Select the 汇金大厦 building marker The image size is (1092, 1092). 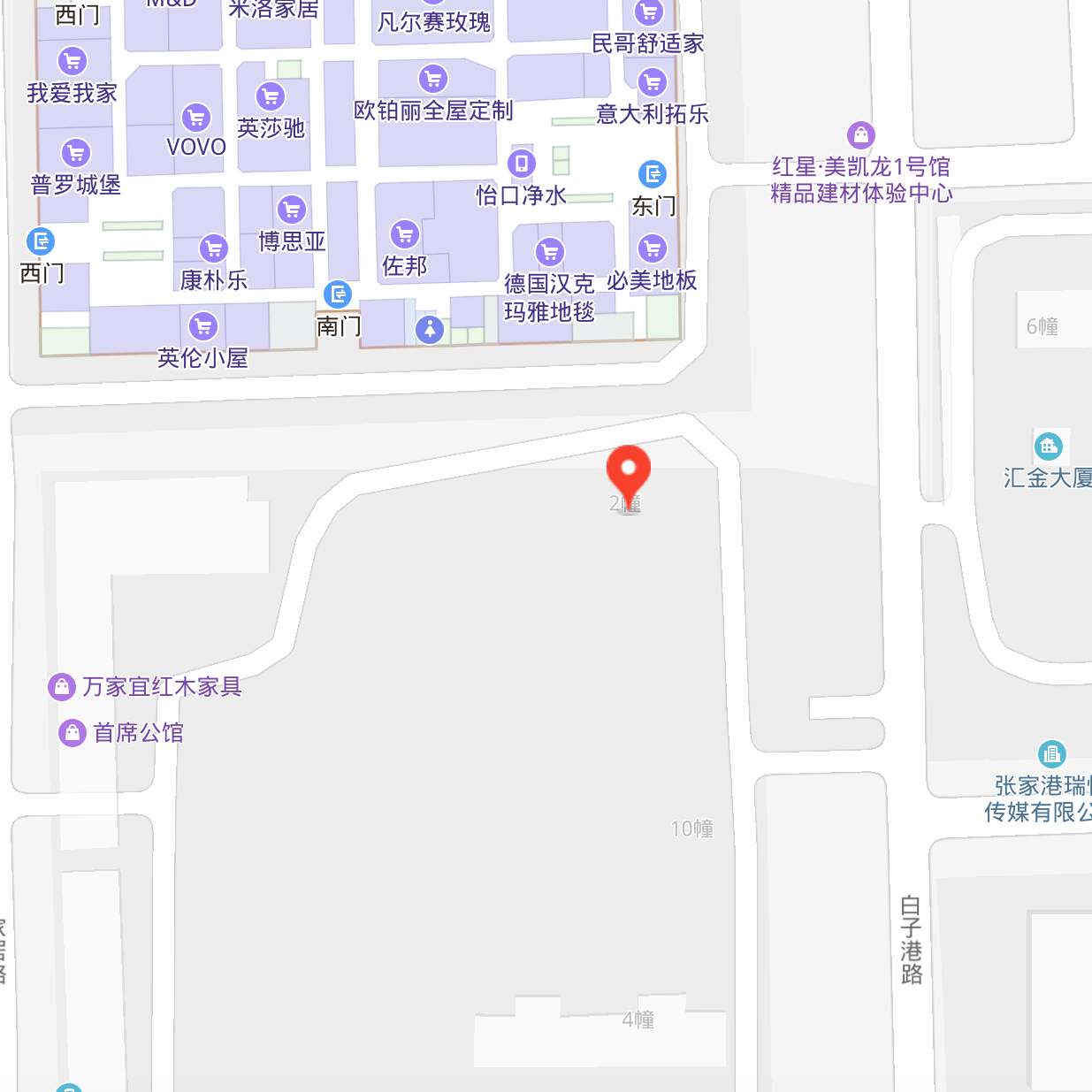click(1049, 447)
